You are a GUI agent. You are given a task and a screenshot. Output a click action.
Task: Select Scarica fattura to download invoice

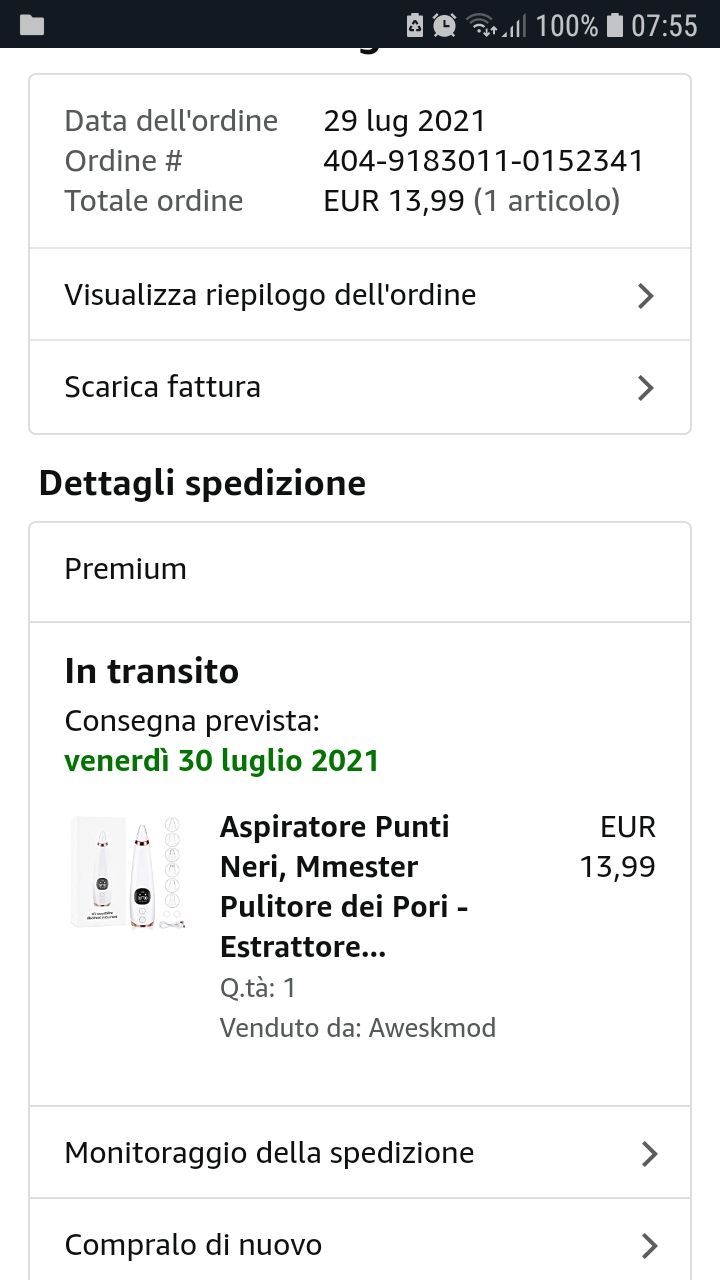(x=359, y=387)
